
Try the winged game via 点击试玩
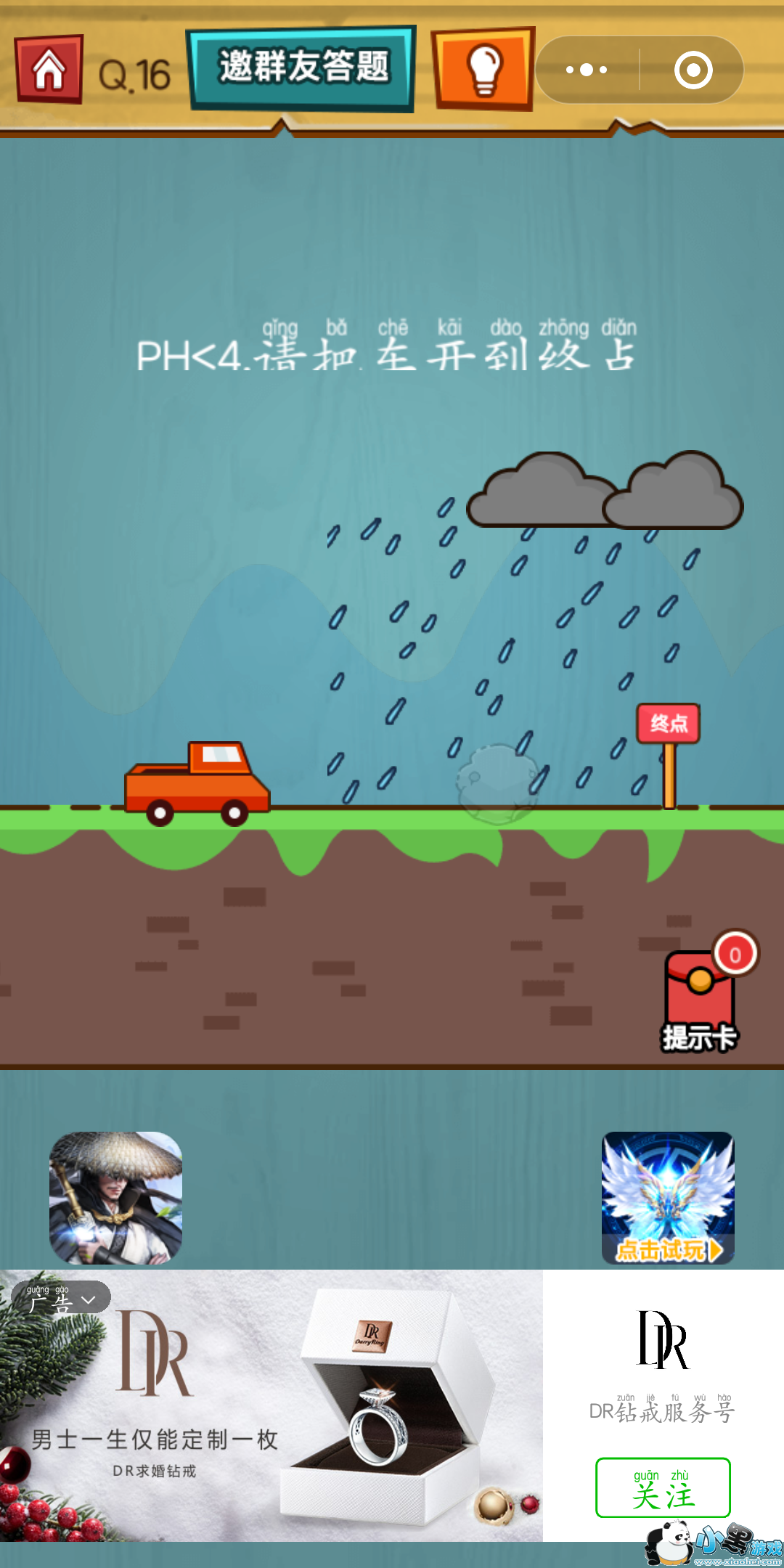point(668,1198)
